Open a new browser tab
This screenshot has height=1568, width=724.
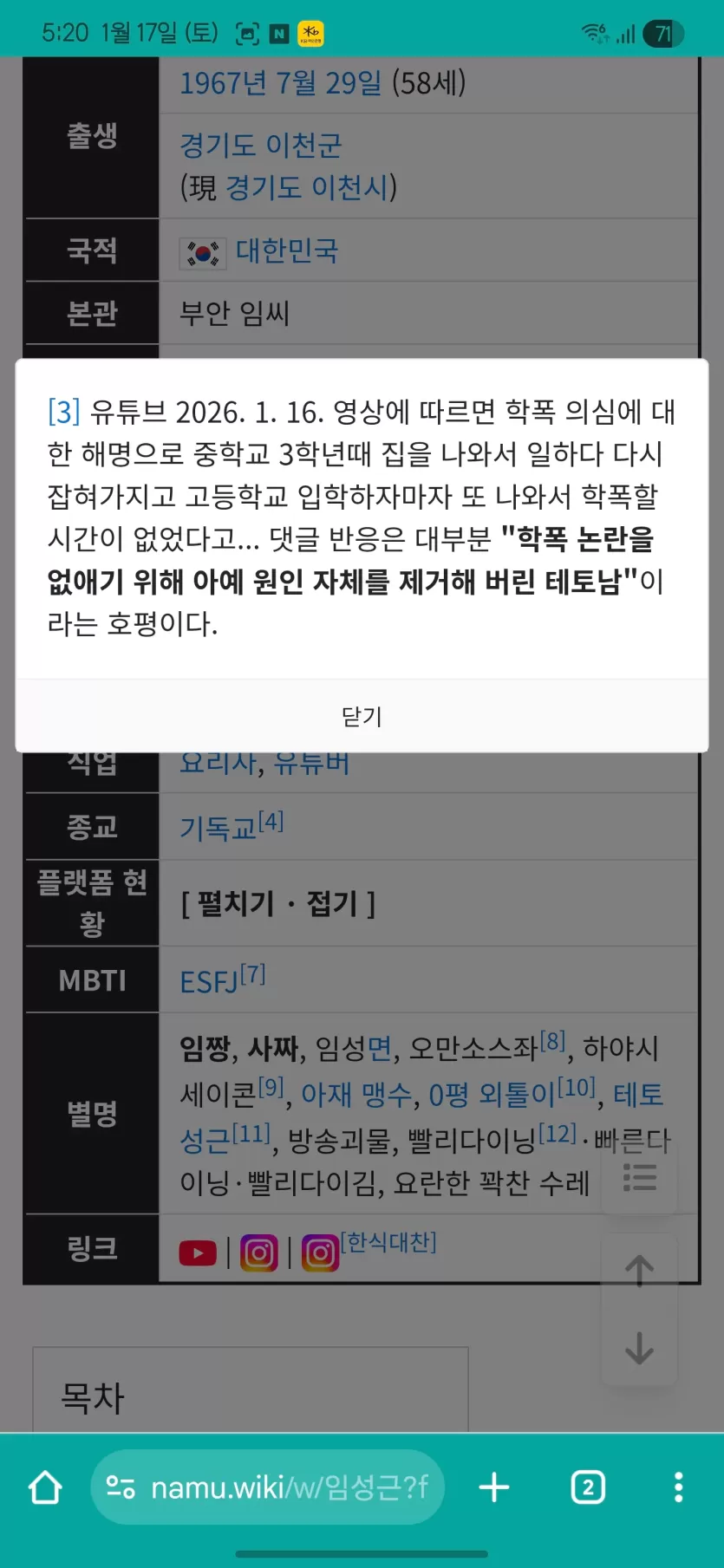pos(494,1487)
